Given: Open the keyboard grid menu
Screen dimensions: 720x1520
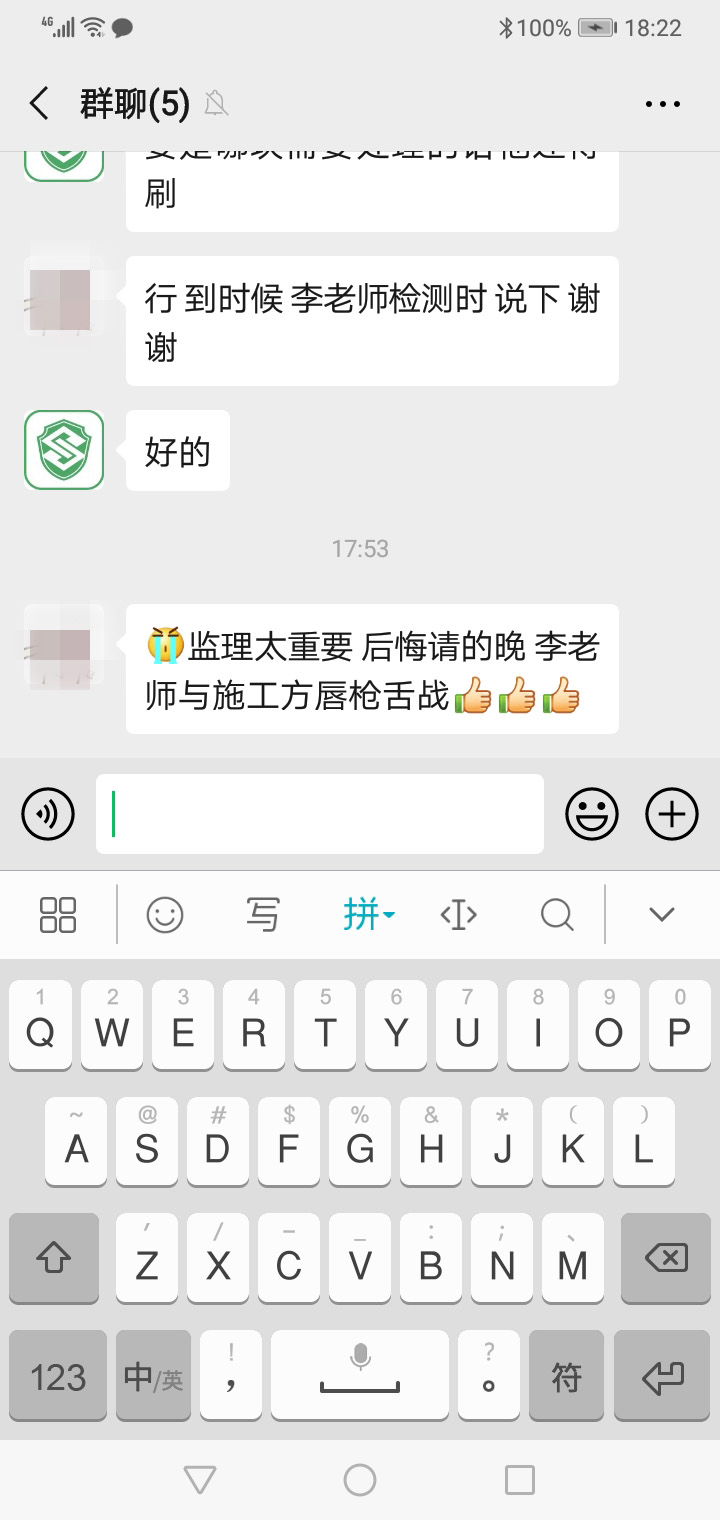Looking at the screenshot, I should tap(58, 914).
